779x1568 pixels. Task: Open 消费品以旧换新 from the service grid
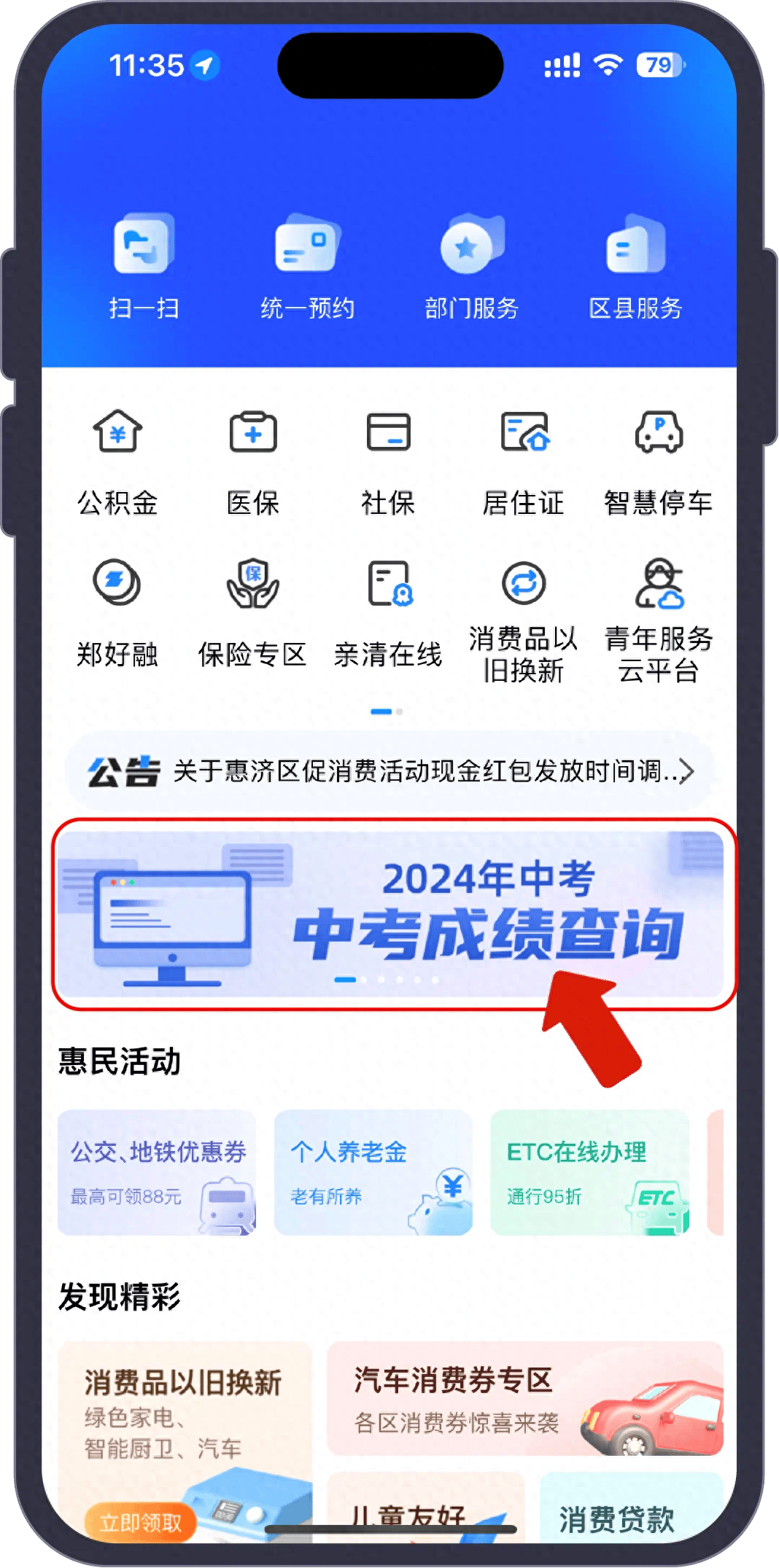pyautogui.click(x=524, y=620)
